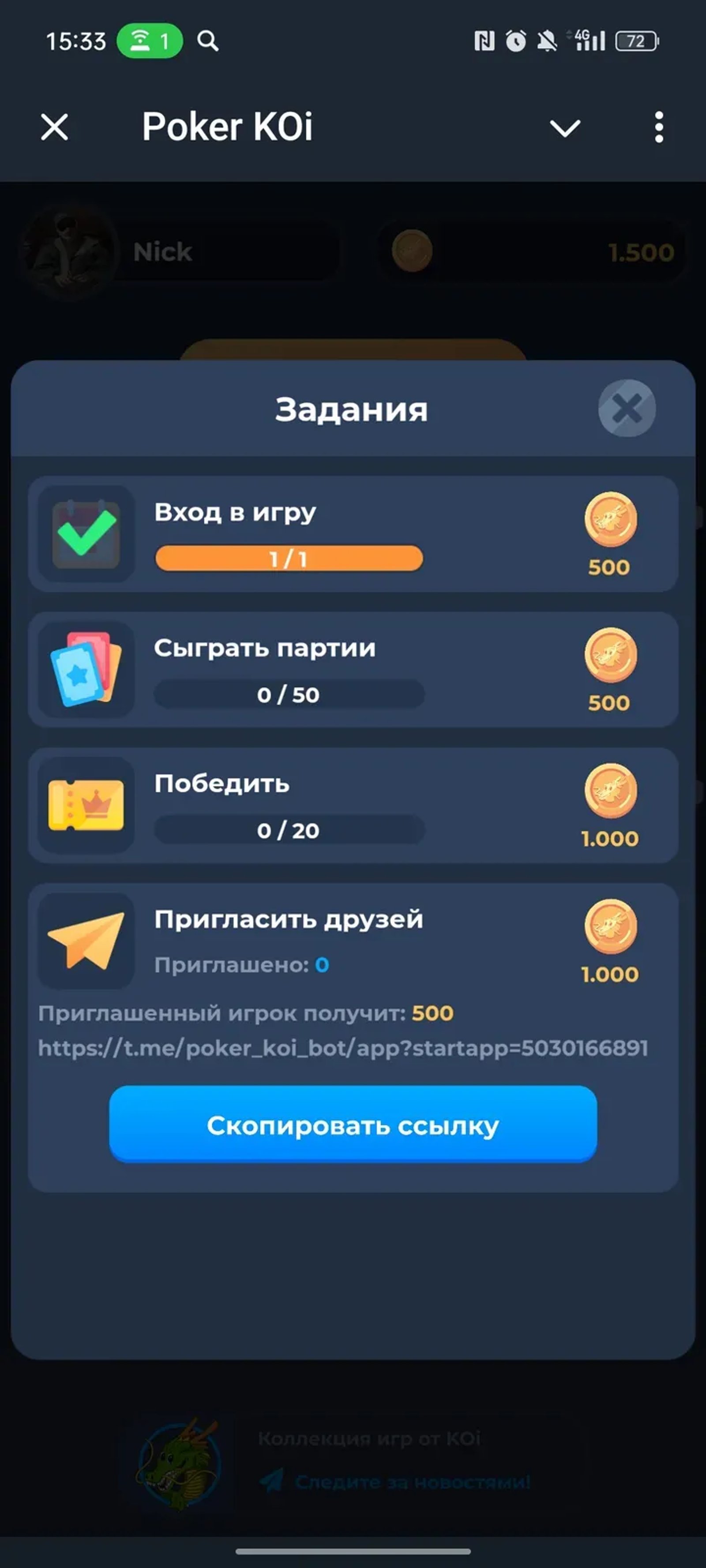The image size is (706, 1568).
Task: Click the crown ticket icon for Победить
Action: tap(87, 805)
